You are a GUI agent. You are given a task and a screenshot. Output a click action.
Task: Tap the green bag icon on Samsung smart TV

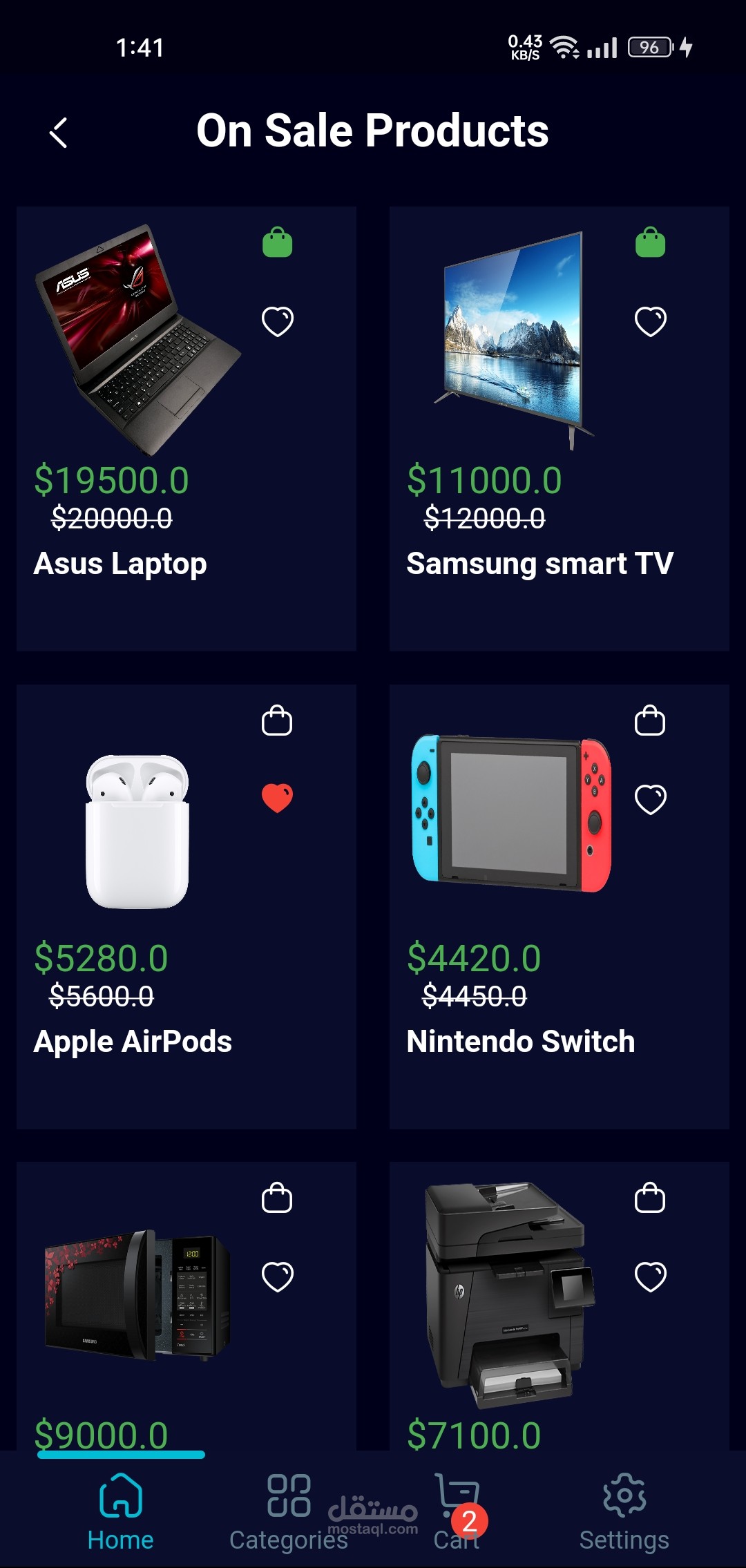coord(650,242)
